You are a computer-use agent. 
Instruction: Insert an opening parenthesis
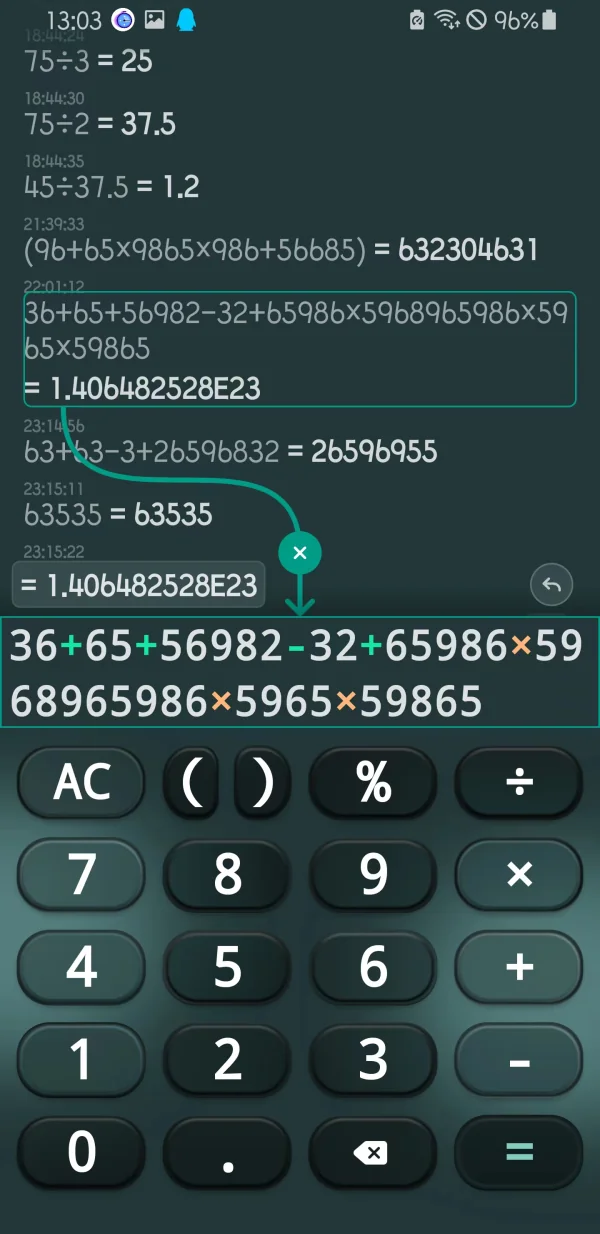click(x=194, y=782)
